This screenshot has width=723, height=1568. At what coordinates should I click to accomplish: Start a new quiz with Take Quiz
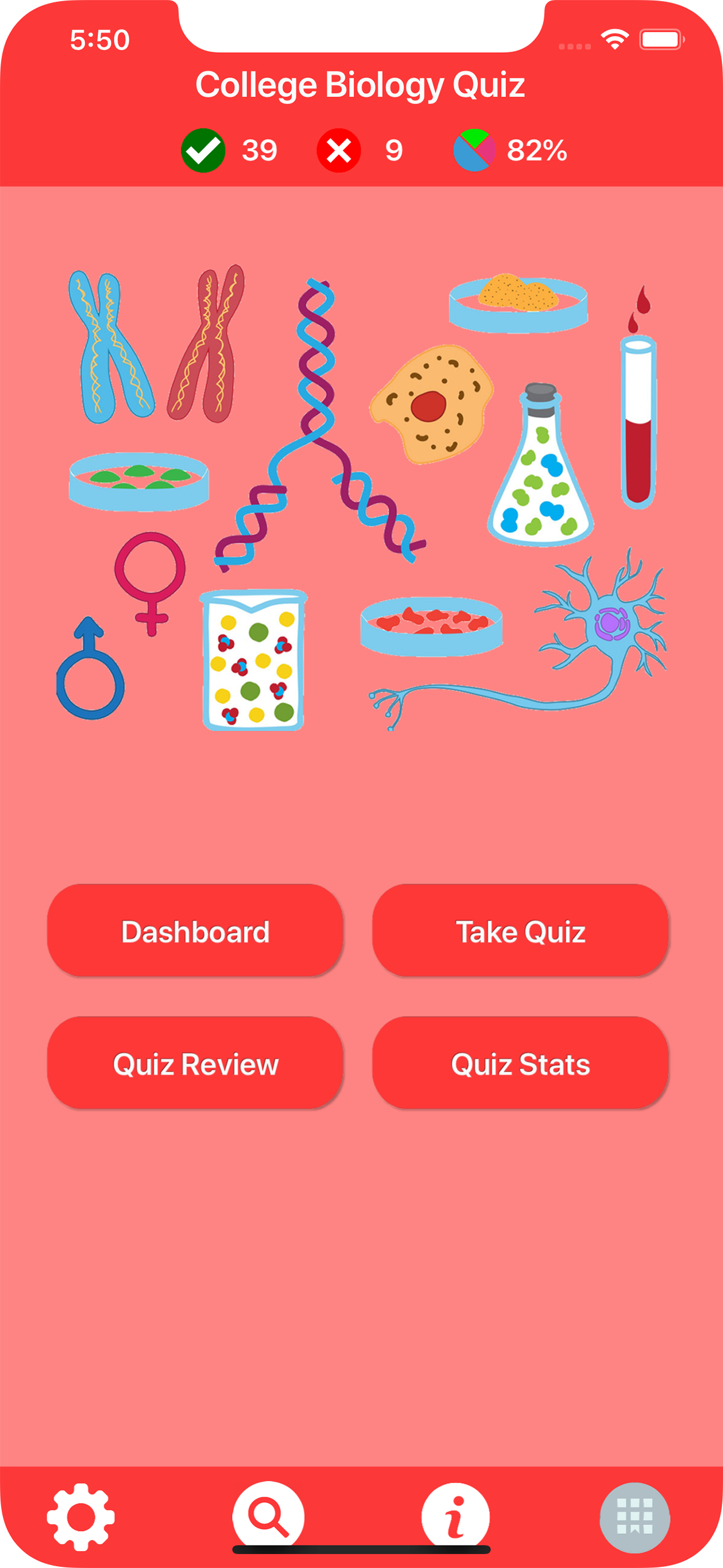(521, 931)
